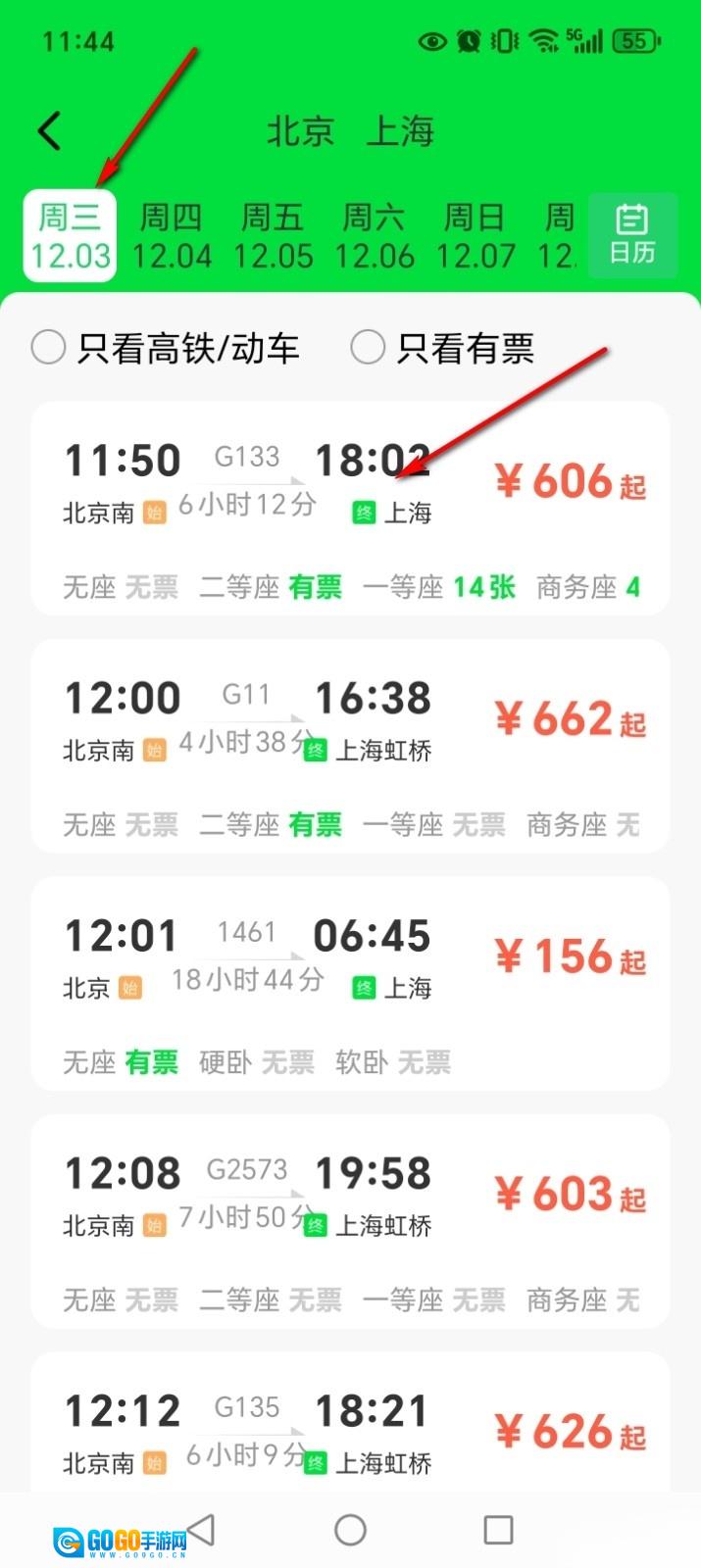Switch to date 周日 12.07
Viewport: 701px width, 1568px height.
pos(475,236)
